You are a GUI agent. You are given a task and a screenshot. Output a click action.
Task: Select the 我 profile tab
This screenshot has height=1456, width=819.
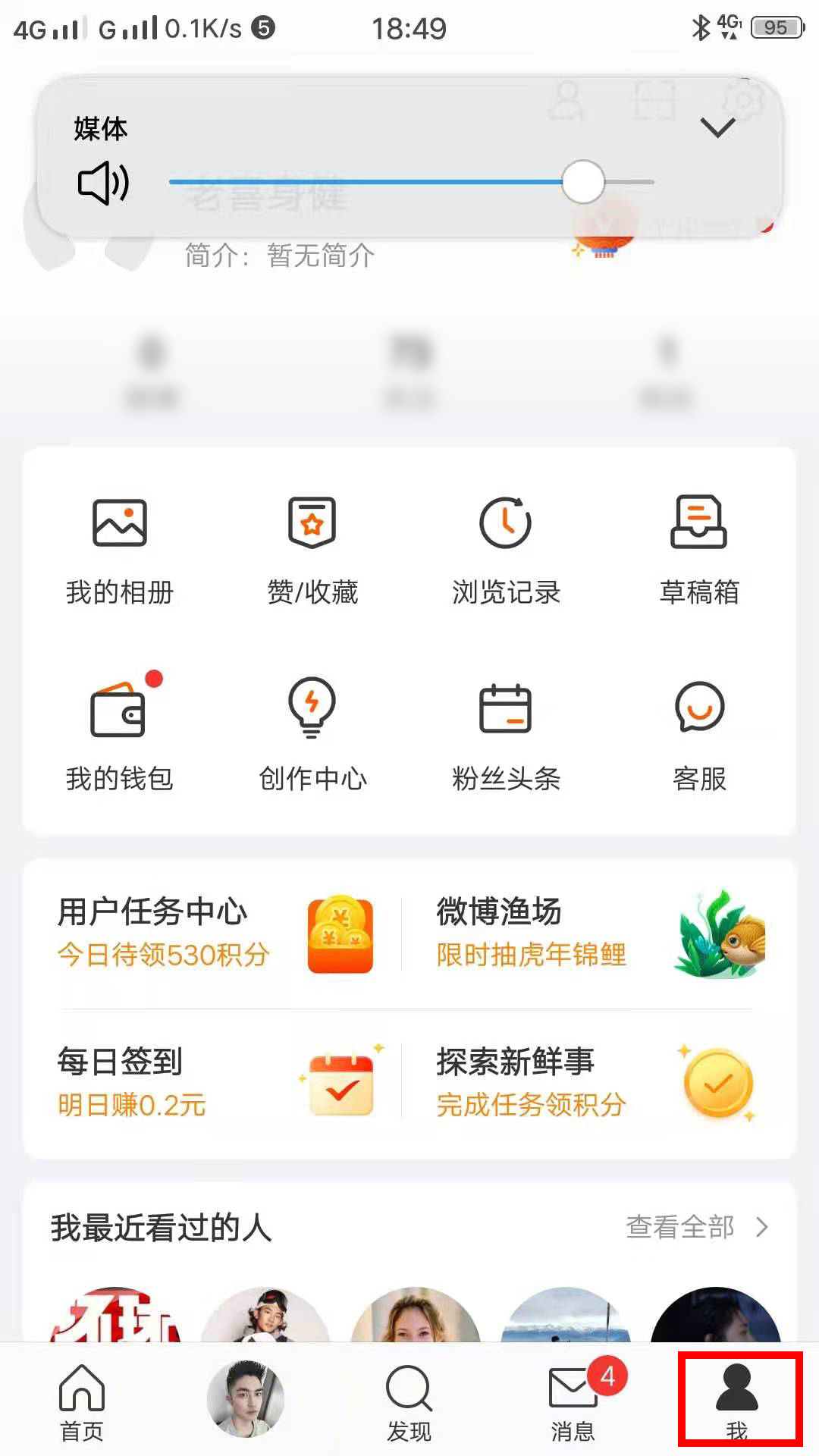point(737,1401)
